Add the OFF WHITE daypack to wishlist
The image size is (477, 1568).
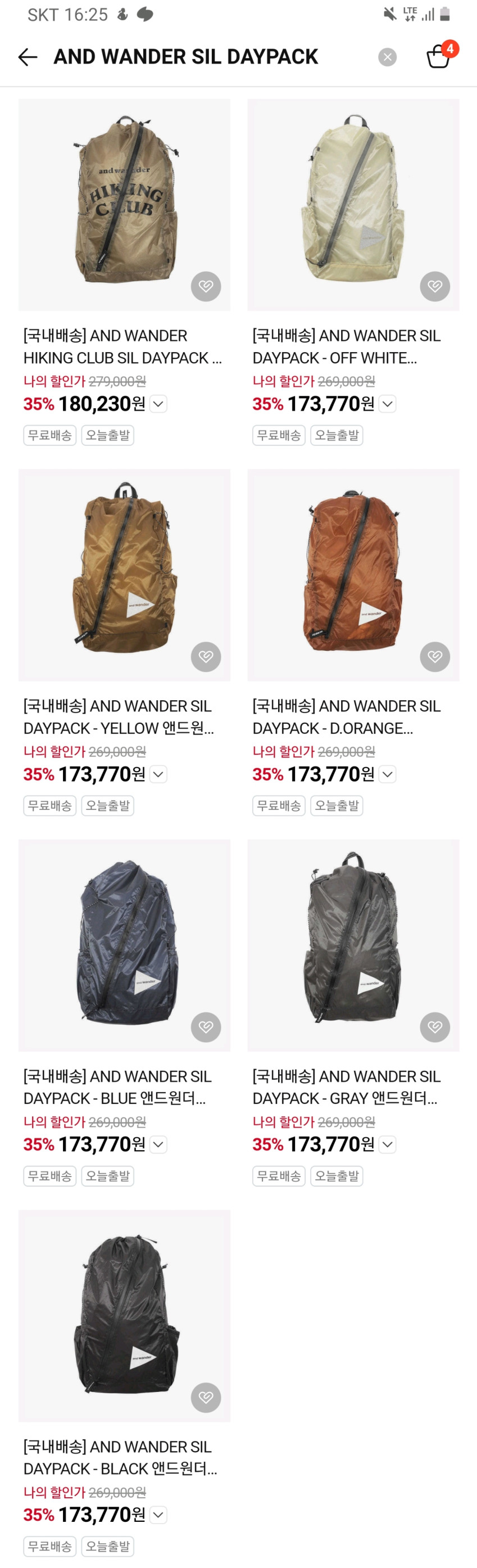(x=434, y=286)
